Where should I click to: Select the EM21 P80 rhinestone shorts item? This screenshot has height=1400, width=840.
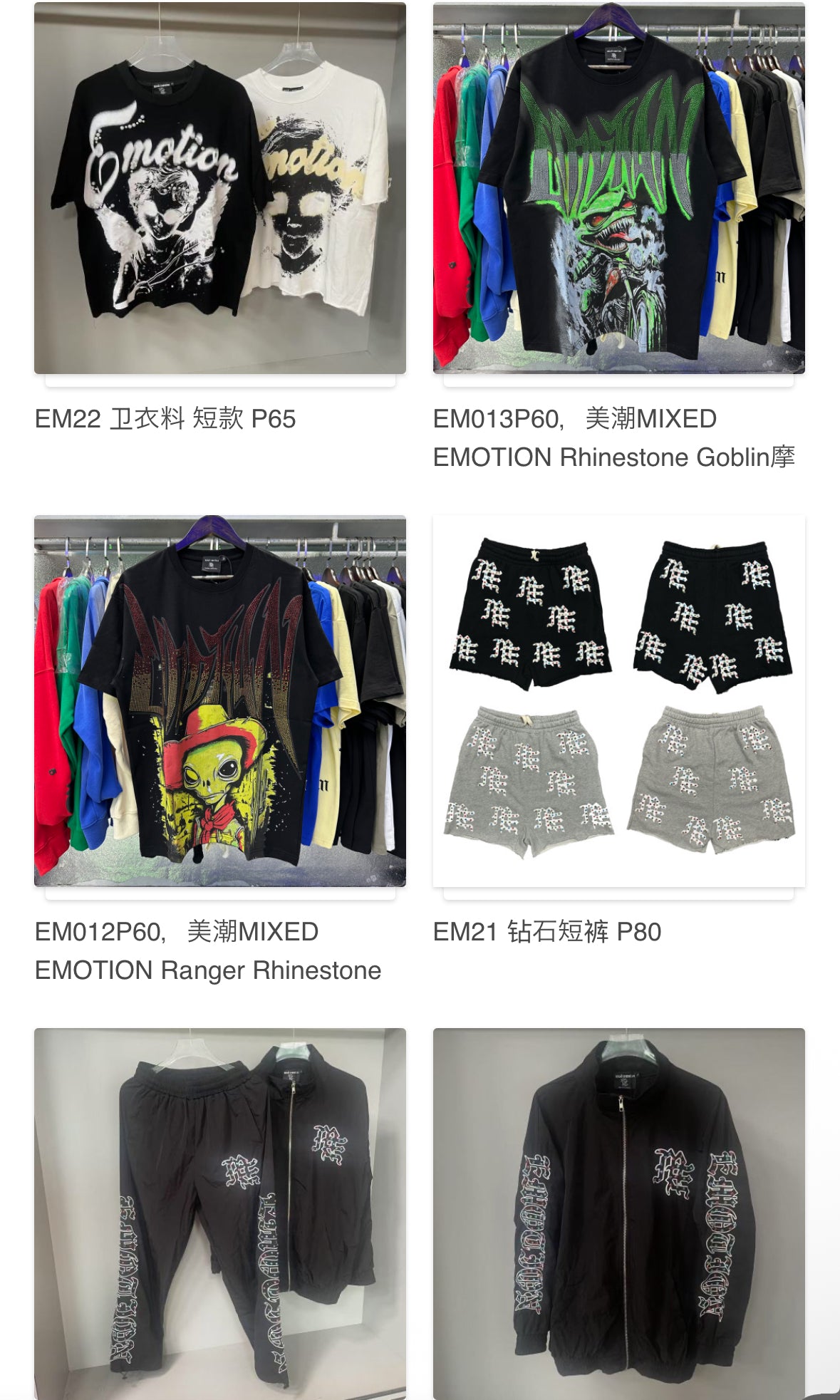618,701
